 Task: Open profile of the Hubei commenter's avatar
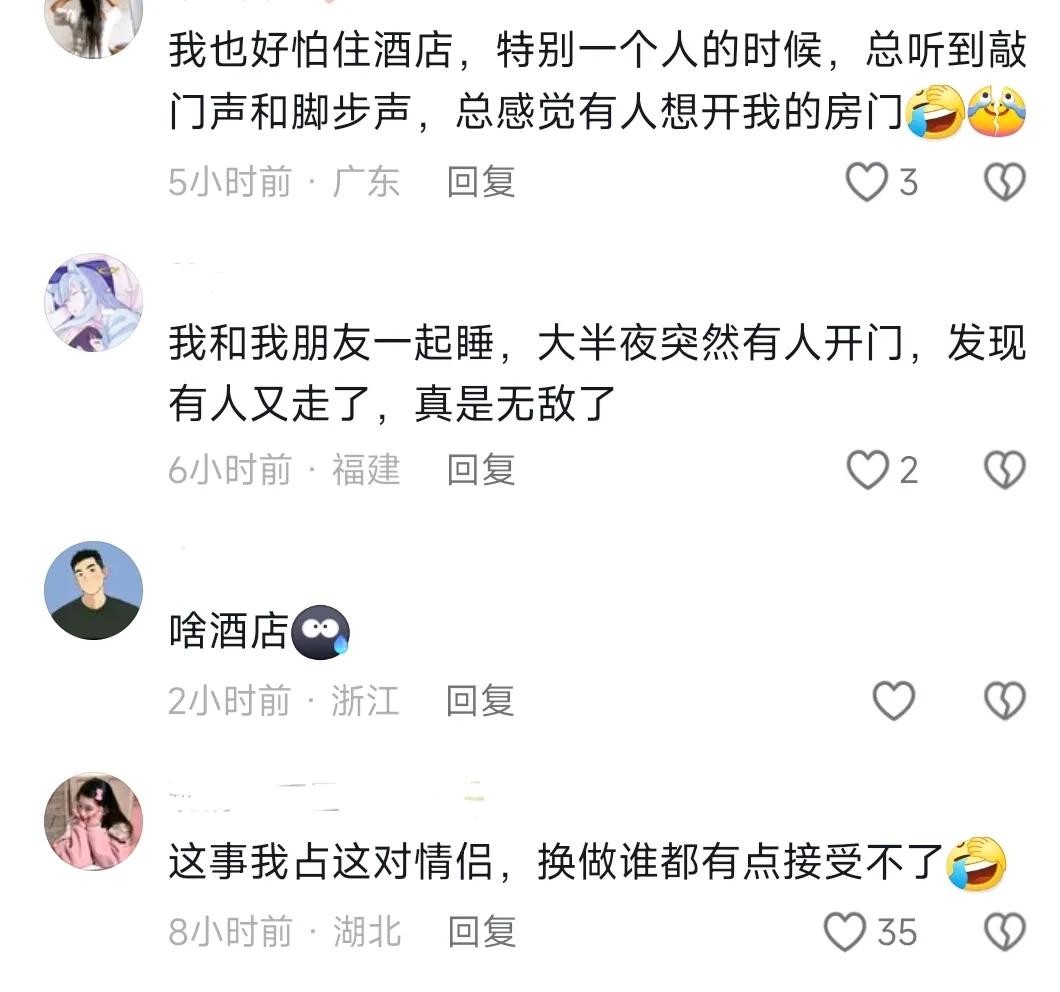[94, 821]
